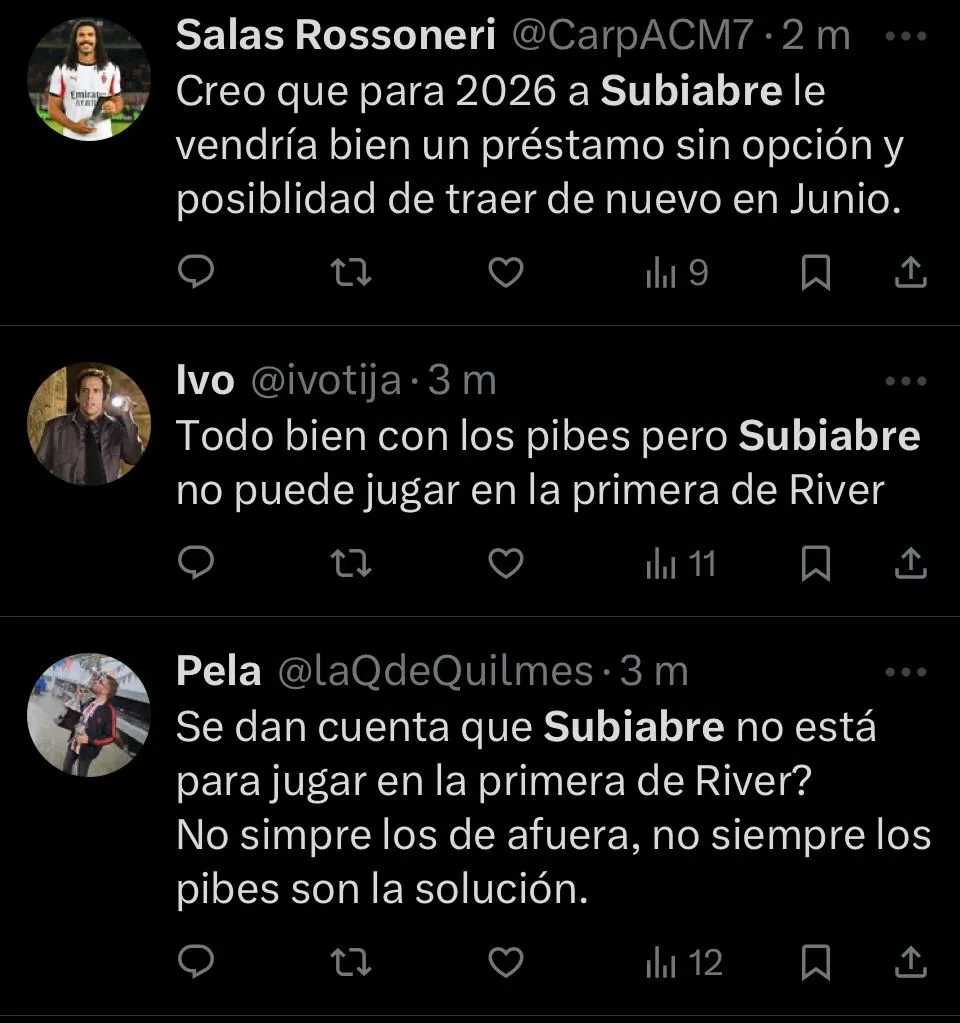The width and height of the screenshot is (960, 1023).
Task: Like Pela's tweet
Action: 506,963
